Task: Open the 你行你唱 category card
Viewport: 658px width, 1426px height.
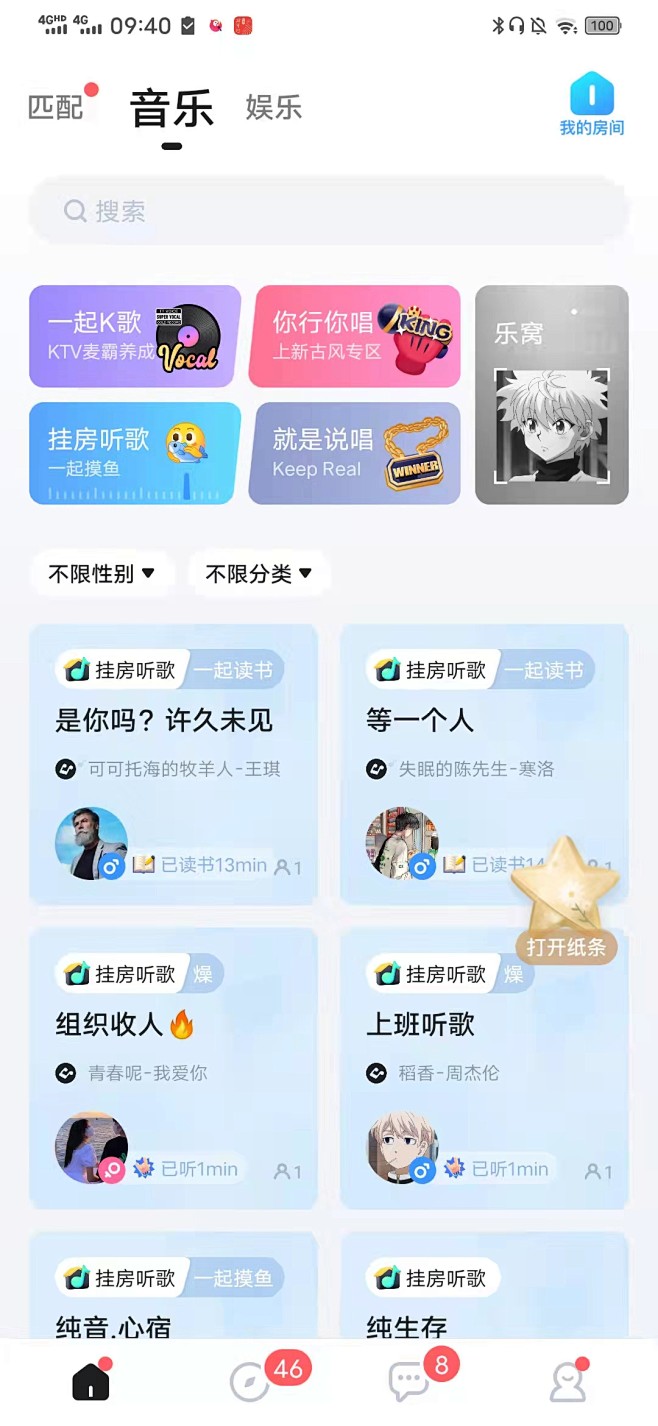Action: [x=355, y=336]
